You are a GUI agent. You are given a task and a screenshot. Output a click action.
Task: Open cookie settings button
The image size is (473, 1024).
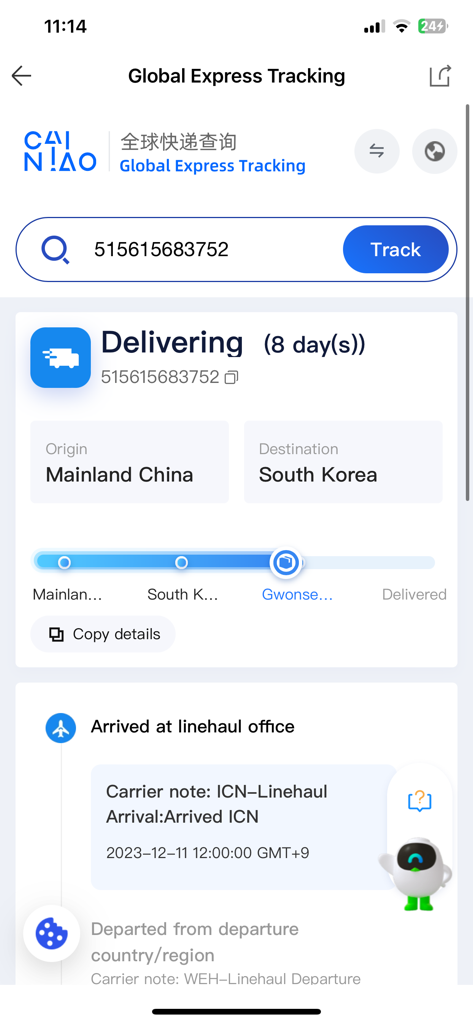pyautogui.click(x=52, y=933)
